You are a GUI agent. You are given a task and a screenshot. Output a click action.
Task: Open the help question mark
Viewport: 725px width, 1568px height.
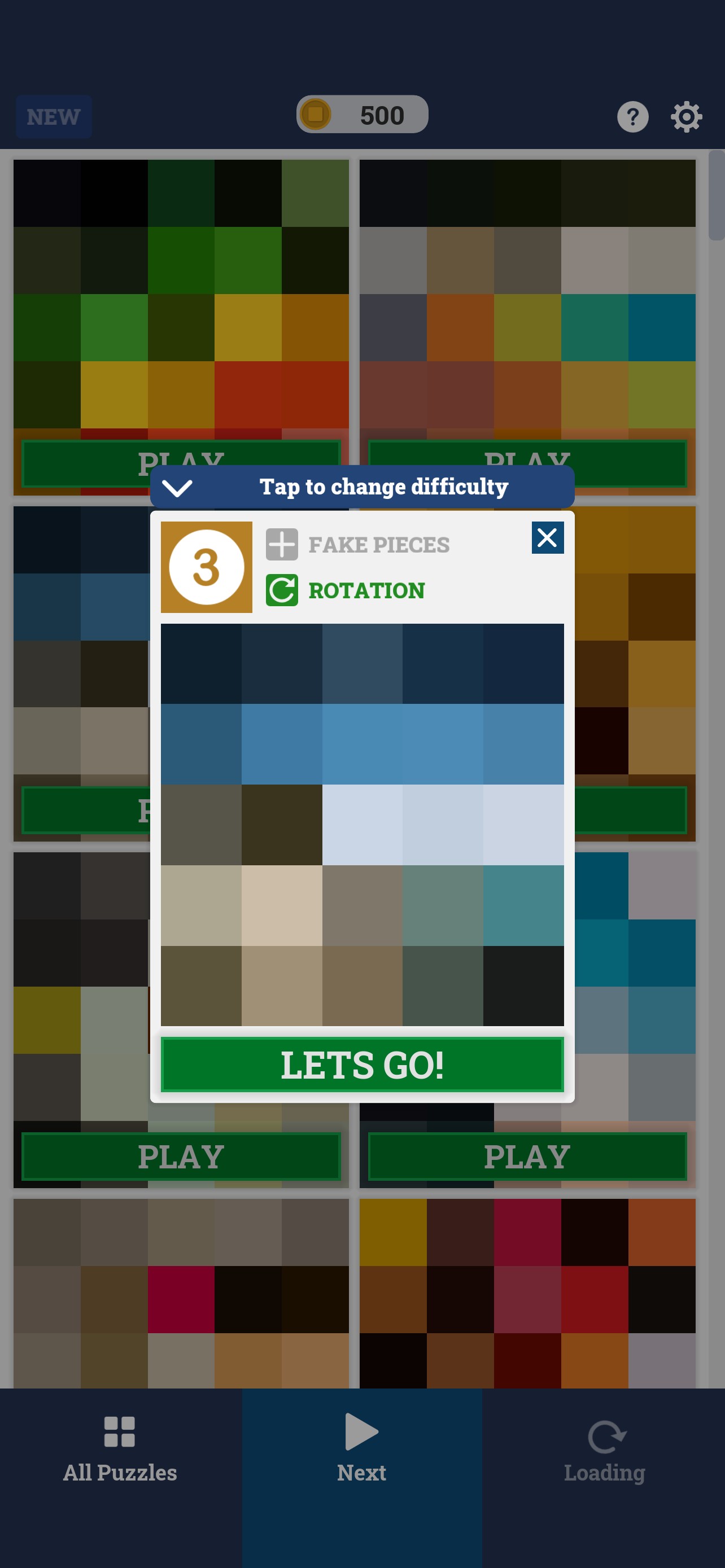pos(632,116)
